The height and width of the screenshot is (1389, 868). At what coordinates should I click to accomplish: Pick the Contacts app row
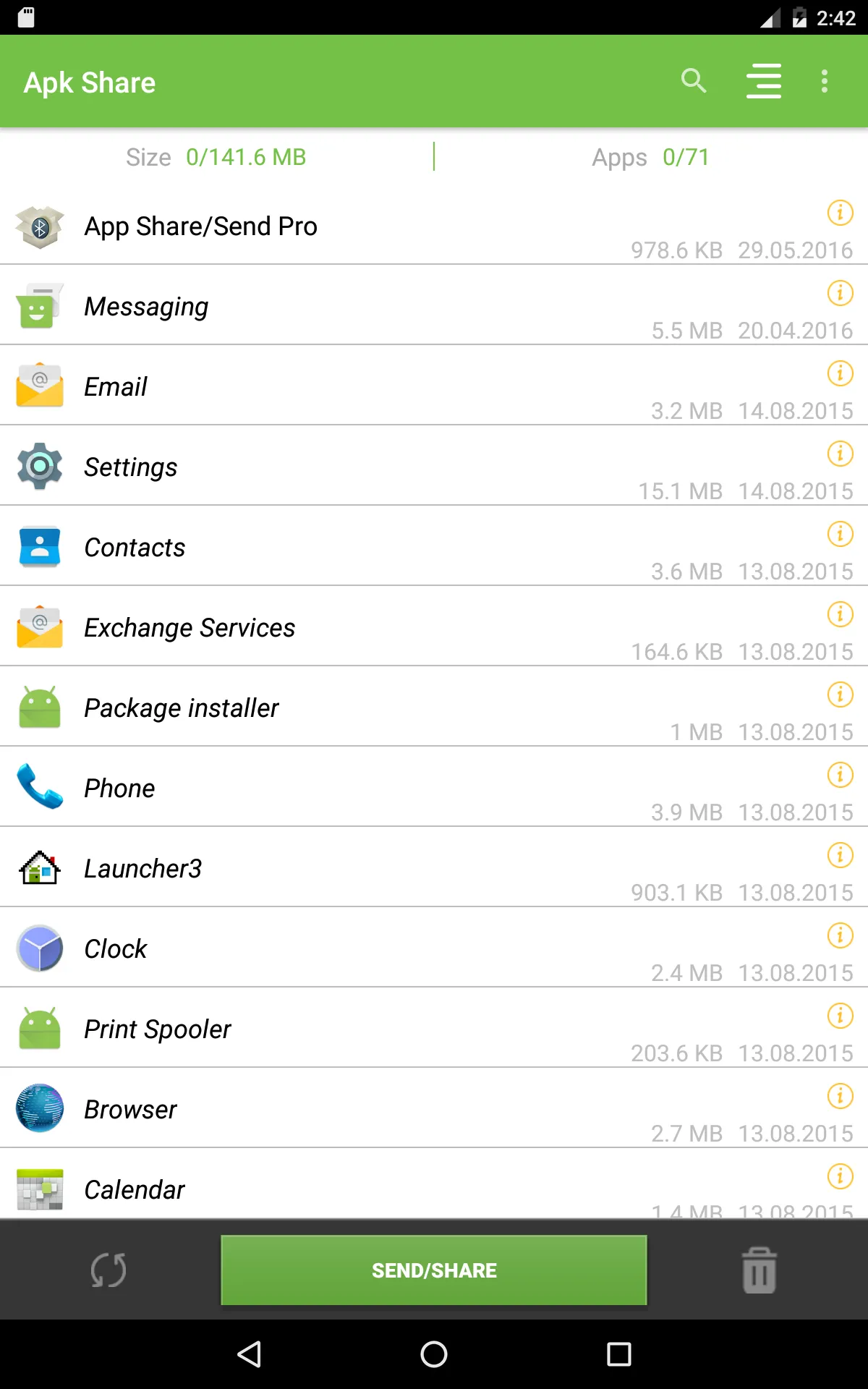coord(362,548)
